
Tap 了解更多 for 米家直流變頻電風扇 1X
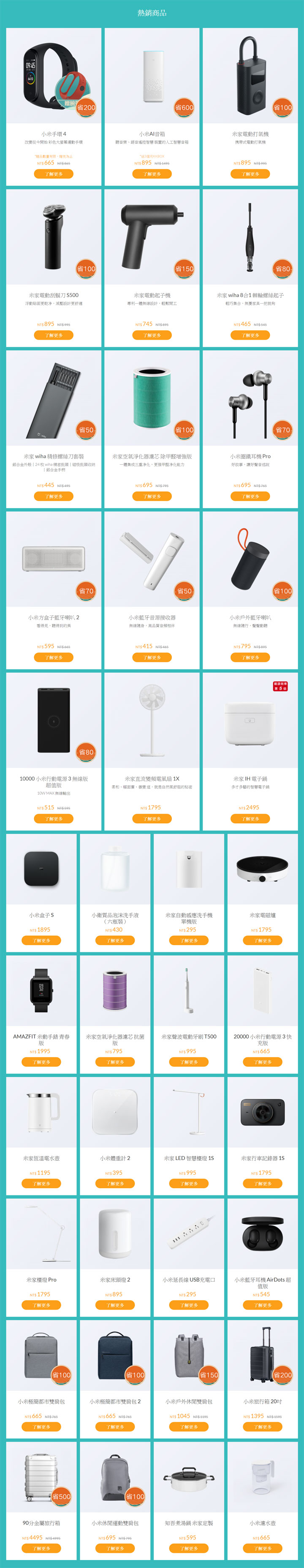point(152,819)
